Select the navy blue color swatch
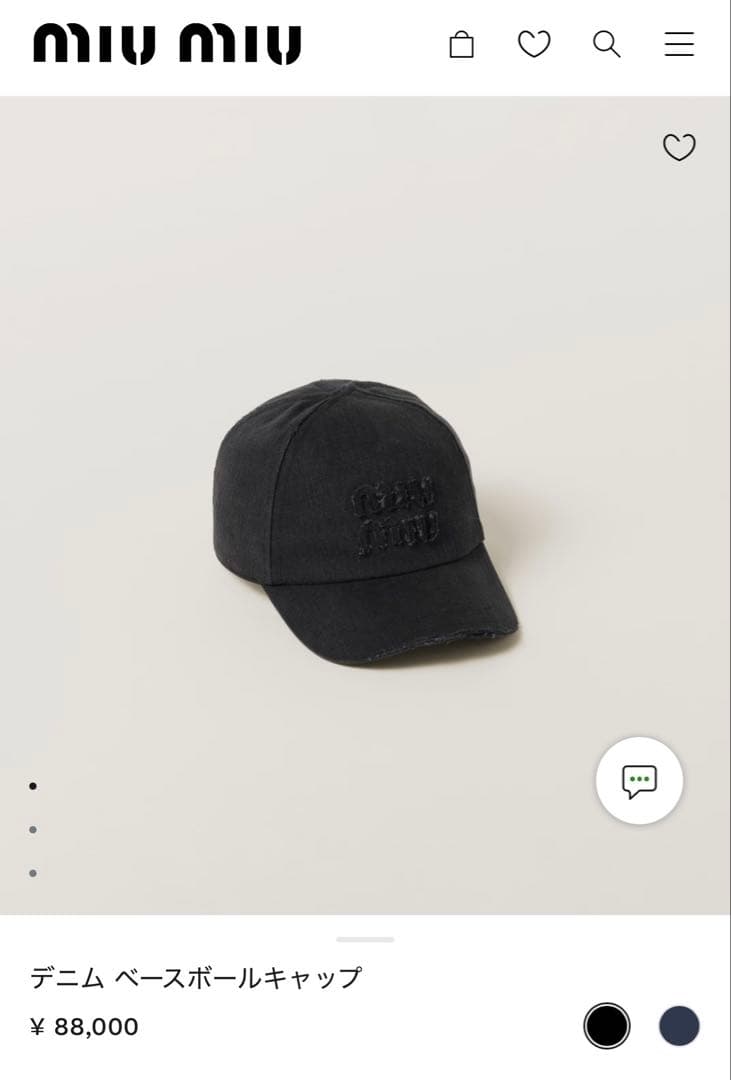This screenshot has width=731, height=1080. point(679,1025)
